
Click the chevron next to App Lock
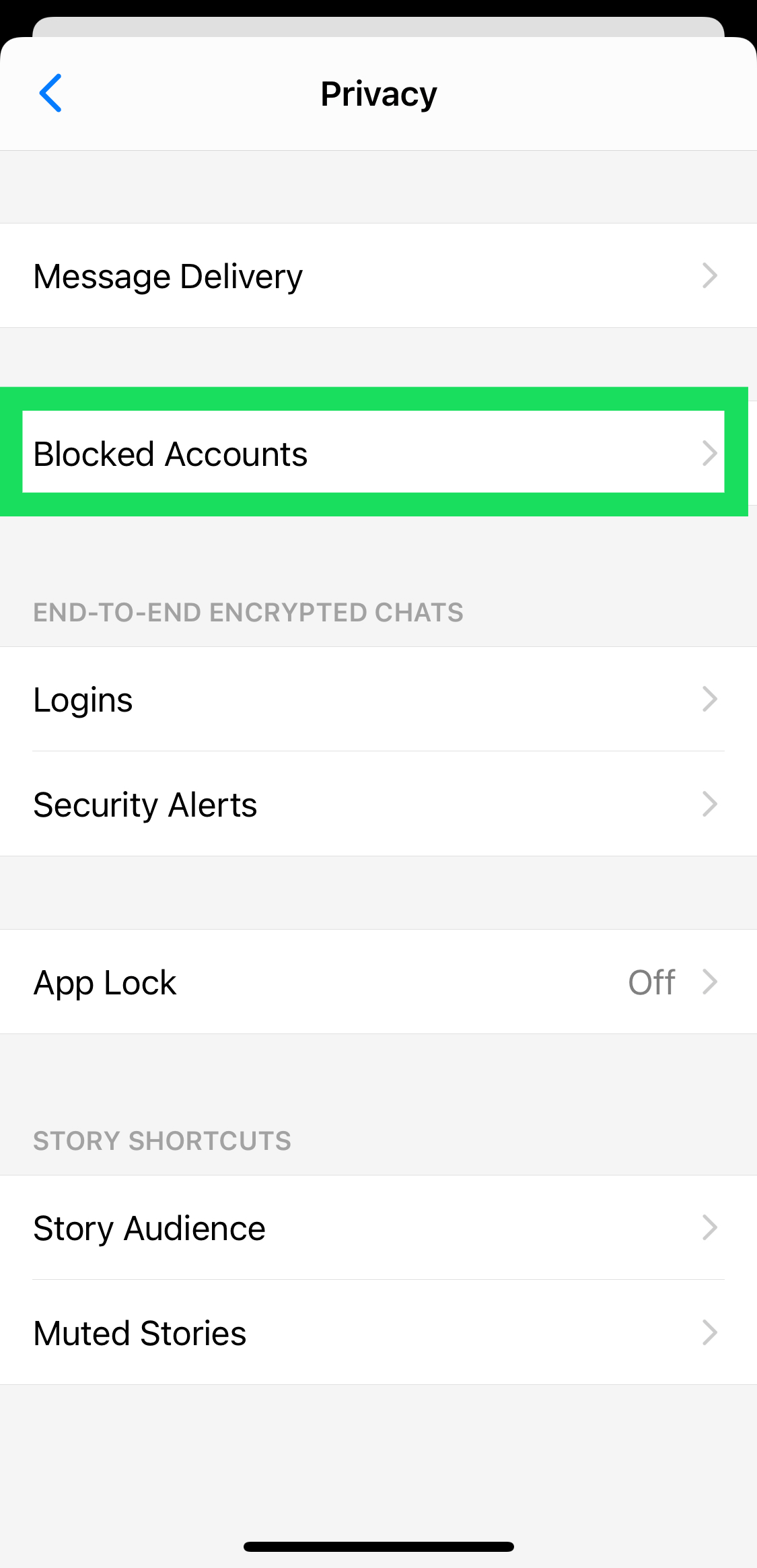[711, 982]
